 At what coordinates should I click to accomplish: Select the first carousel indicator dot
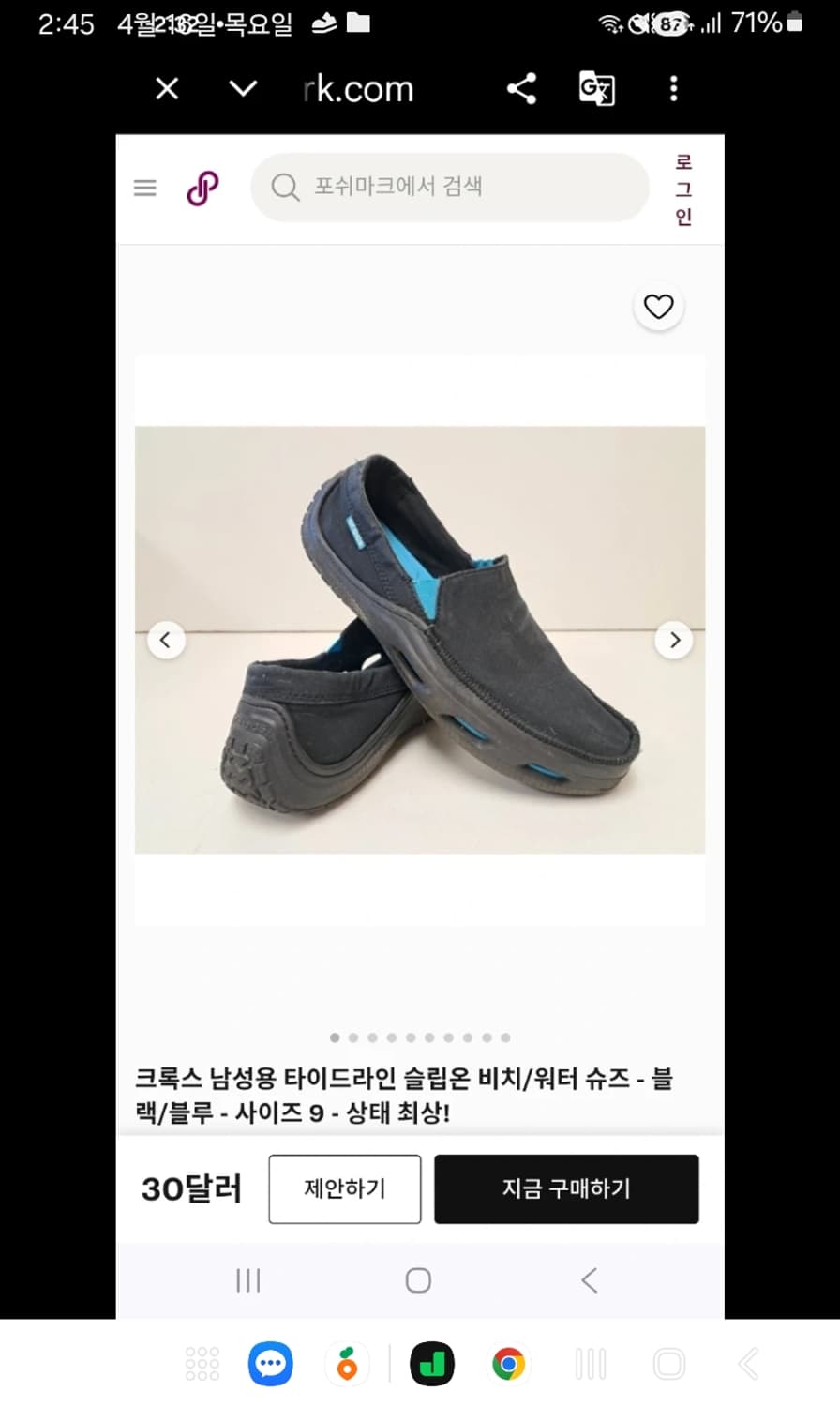coord(335,1037)
